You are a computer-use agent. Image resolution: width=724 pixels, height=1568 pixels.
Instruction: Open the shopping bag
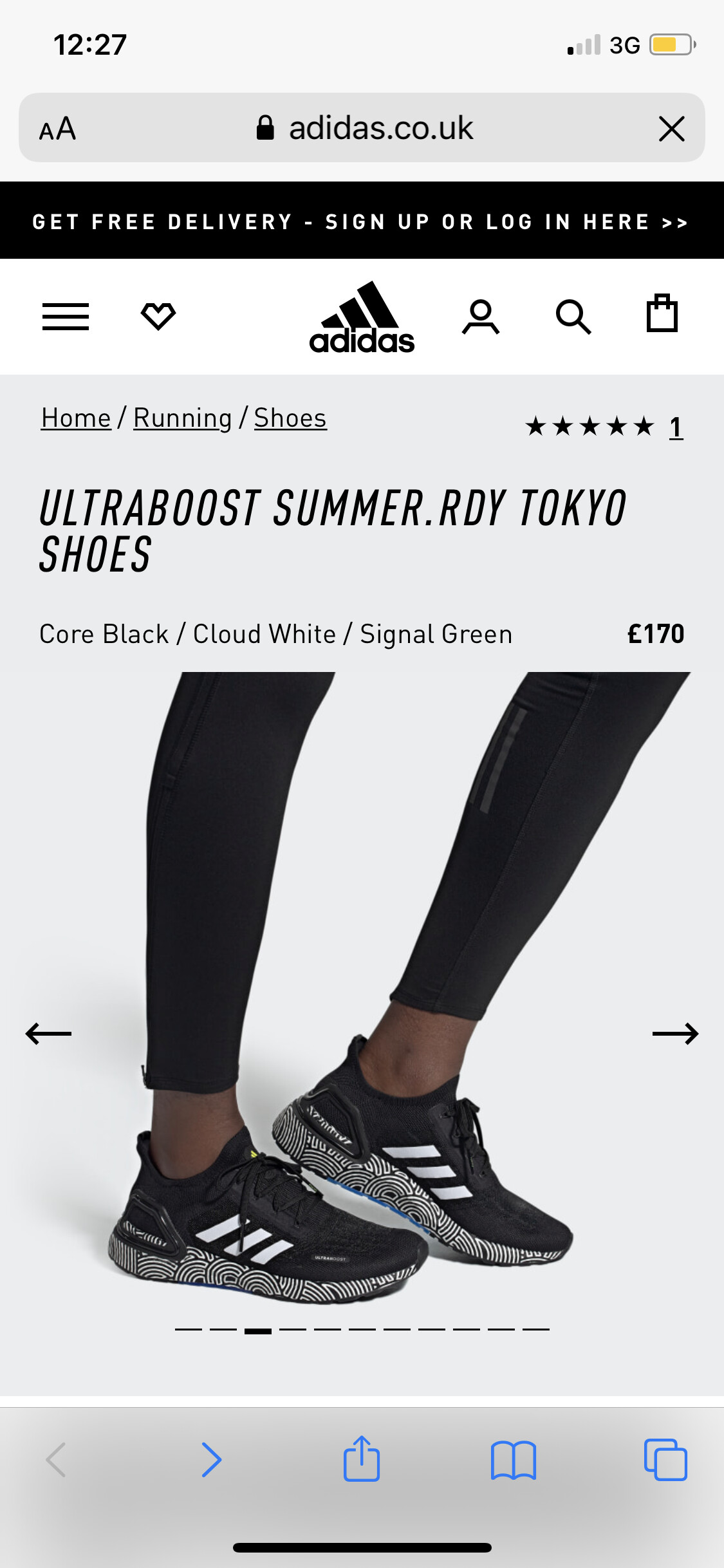click(662, 313)
